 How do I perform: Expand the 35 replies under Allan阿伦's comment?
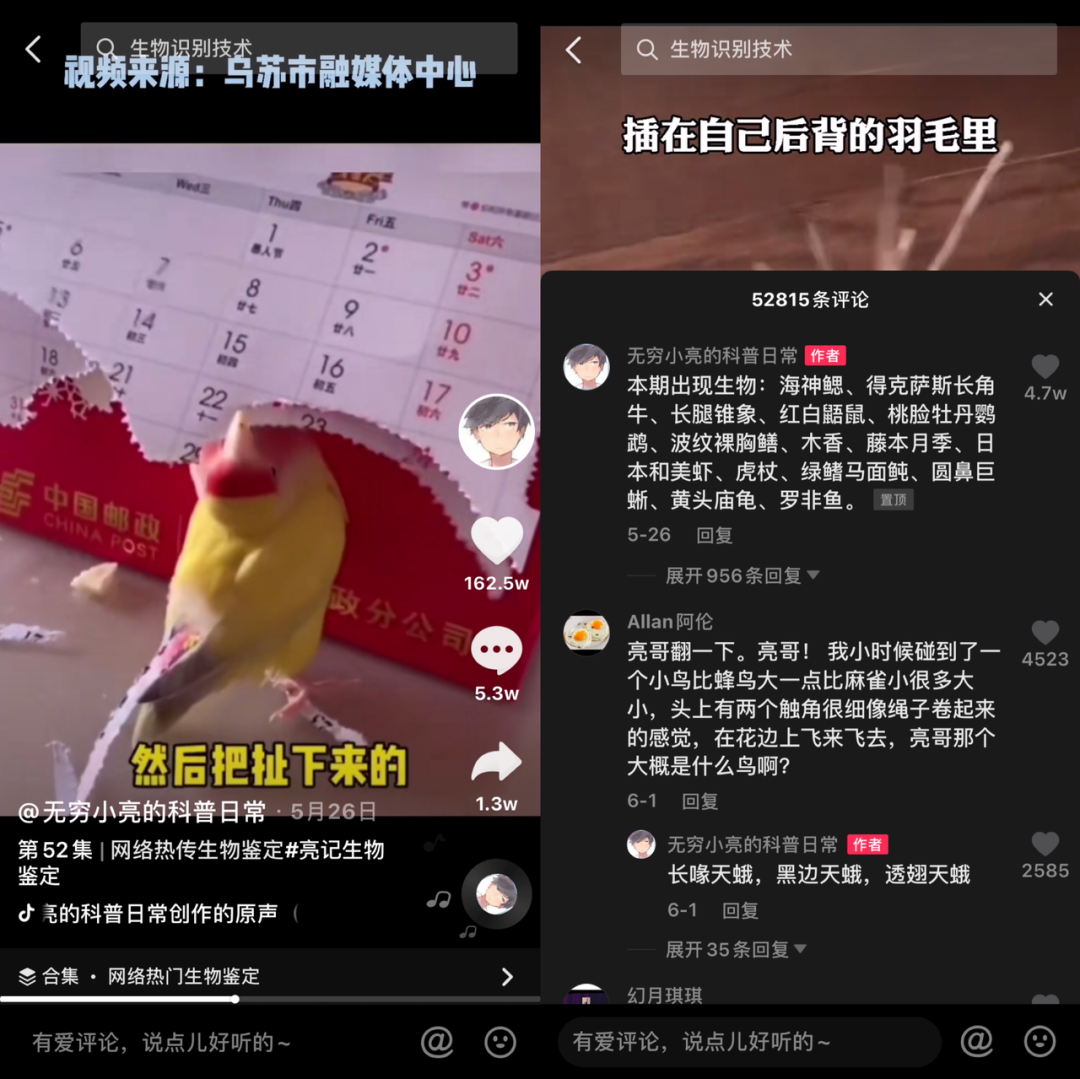tap(736, 949)
